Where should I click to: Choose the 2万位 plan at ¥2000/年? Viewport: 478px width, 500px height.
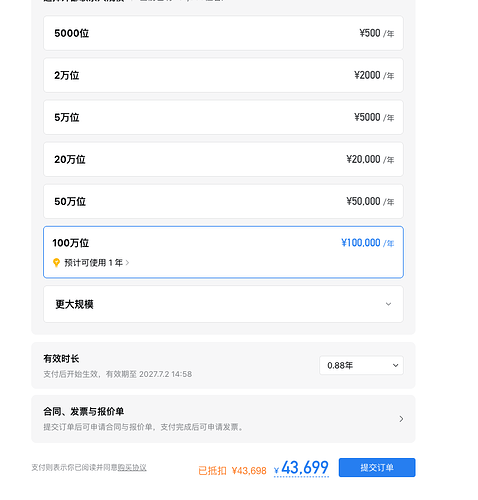223,75
